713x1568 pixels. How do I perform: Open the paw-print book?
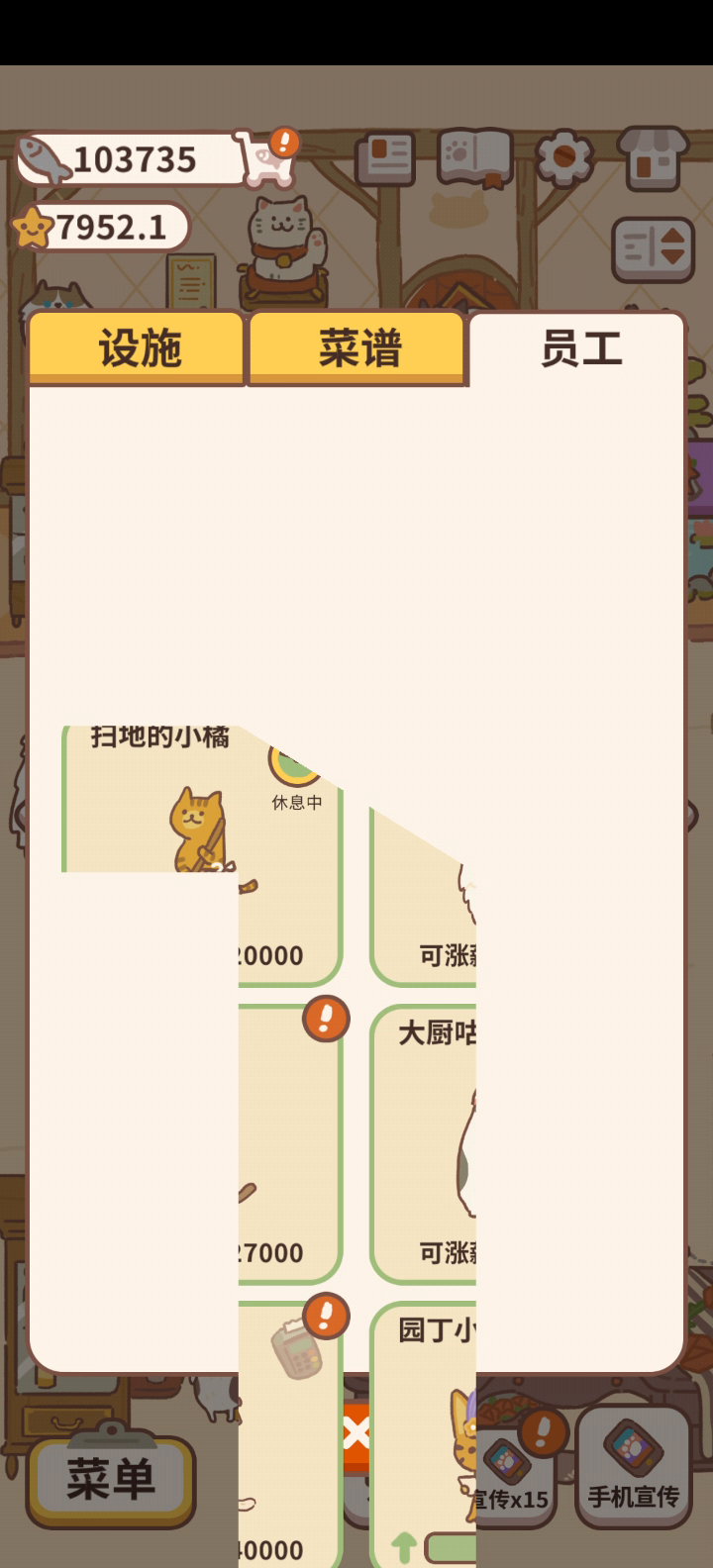[x=472, y=156]
